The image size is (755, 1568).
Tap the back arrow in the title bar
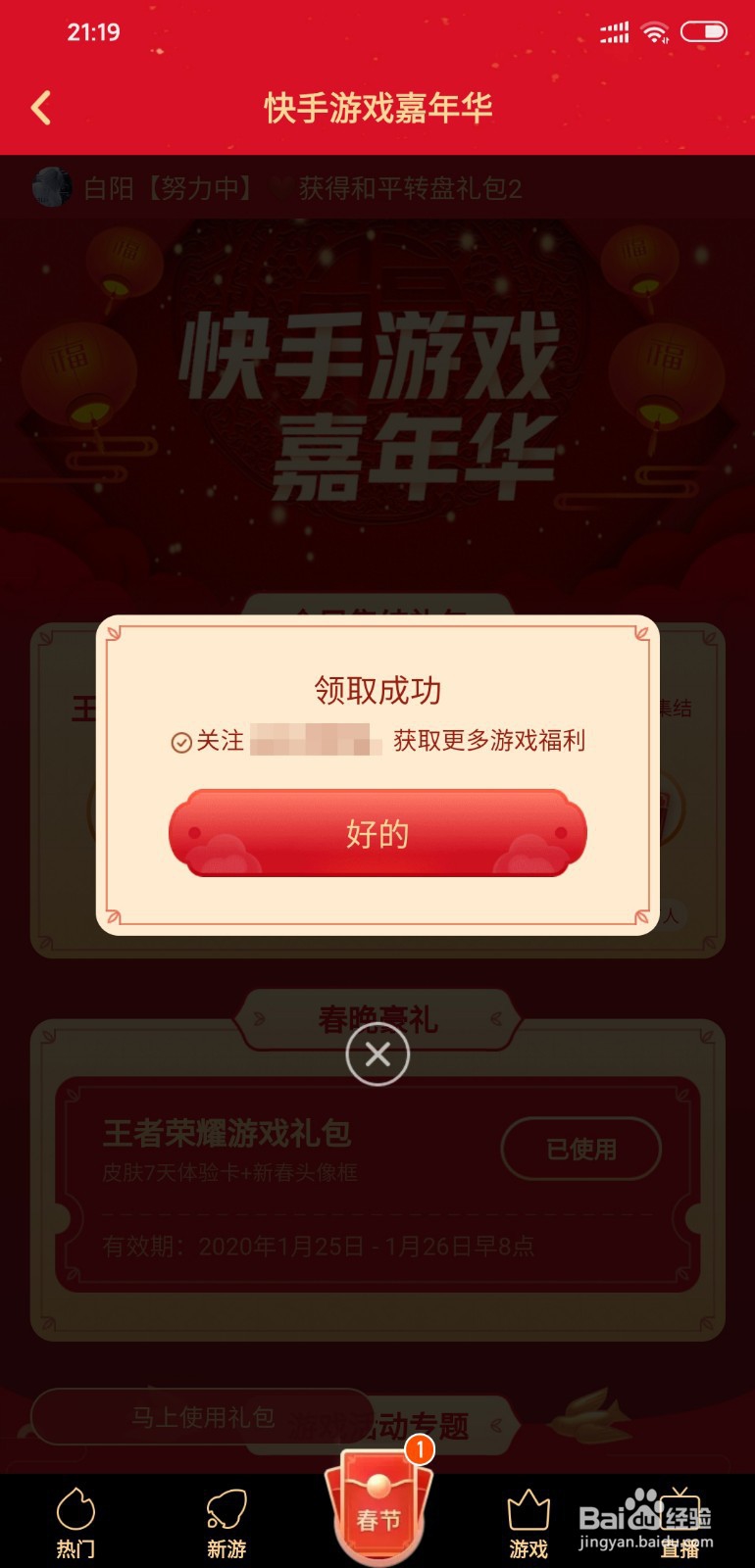(x=40, y=108)
